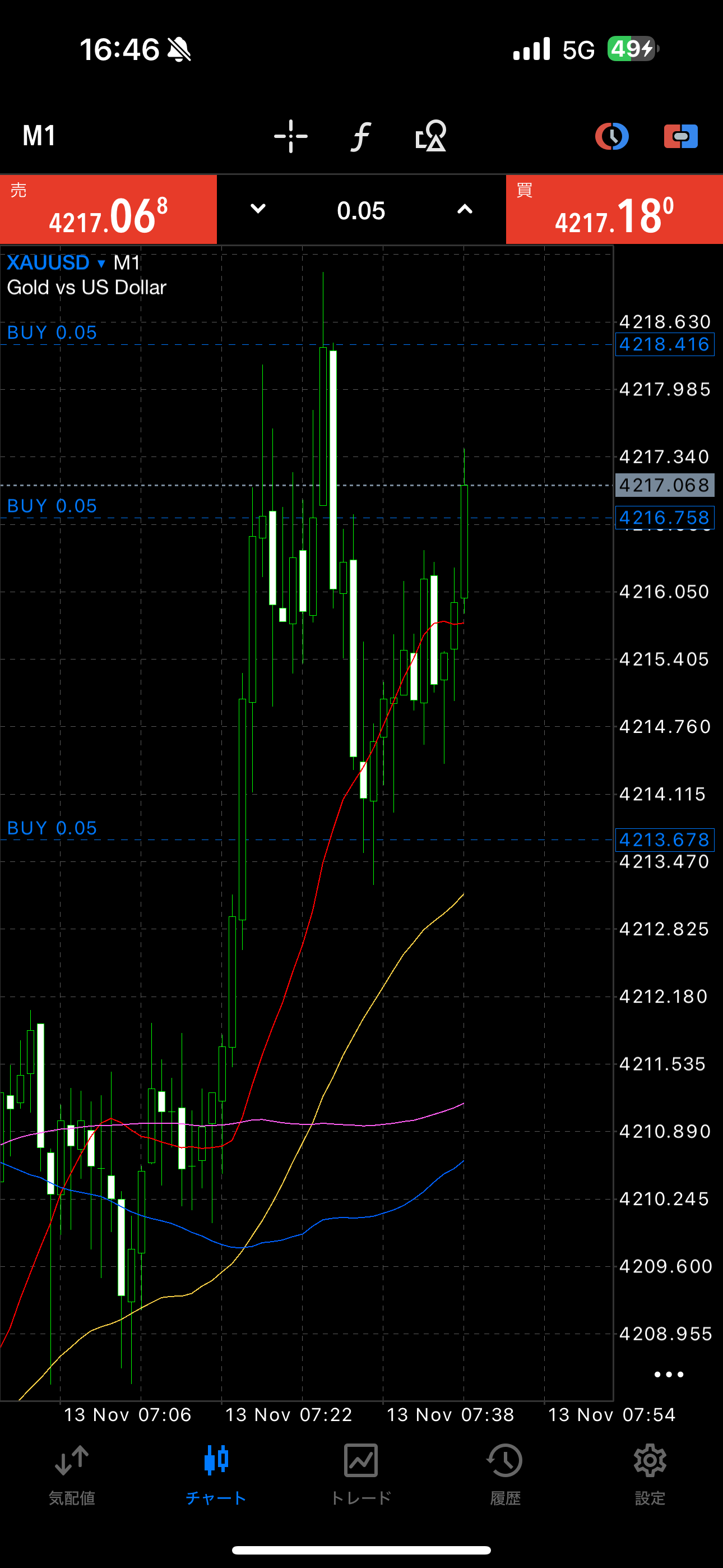This screenshot has width=723, height=1568.
Task: Open the drawing objects tool
Action: 430,136
